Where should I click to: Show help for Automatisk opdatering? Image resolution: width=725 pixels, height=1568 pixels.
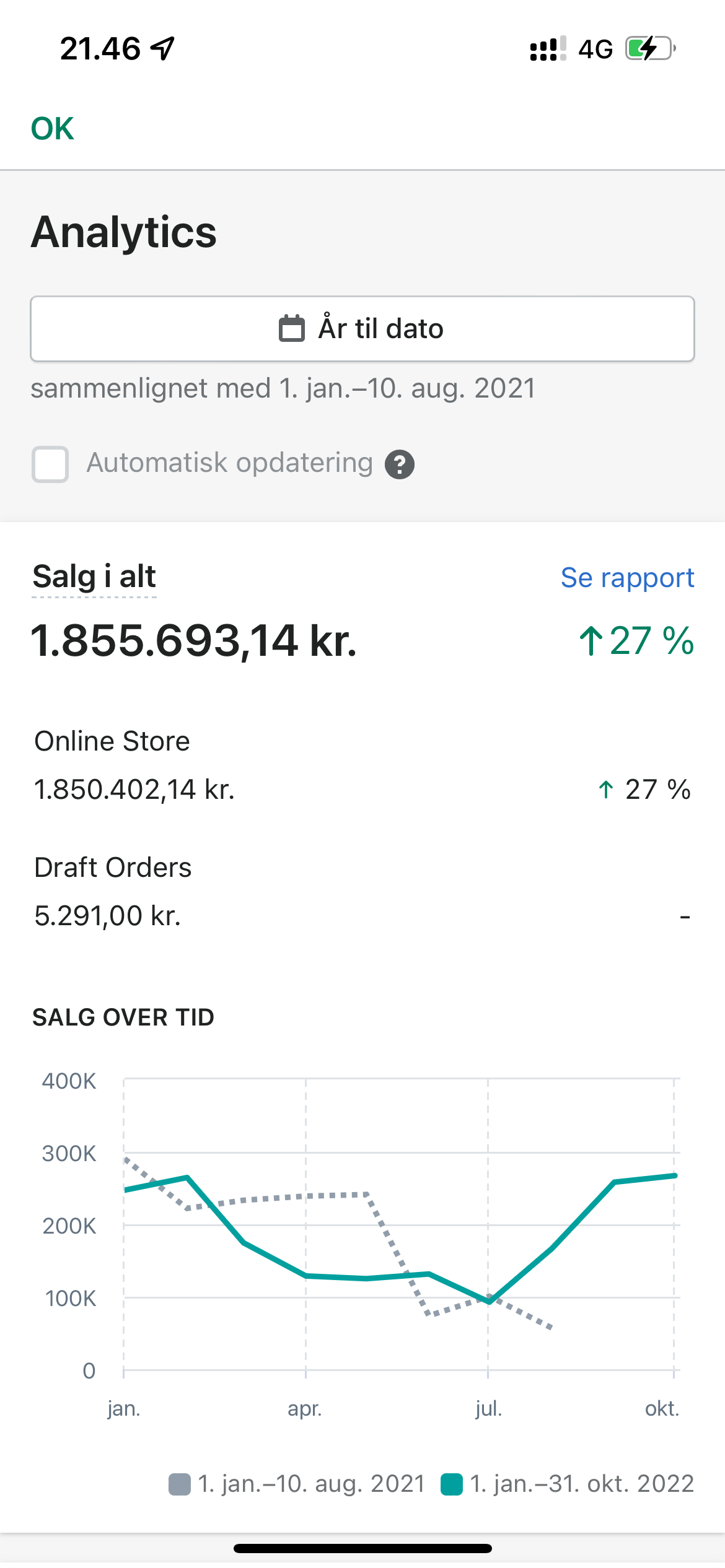400,464
